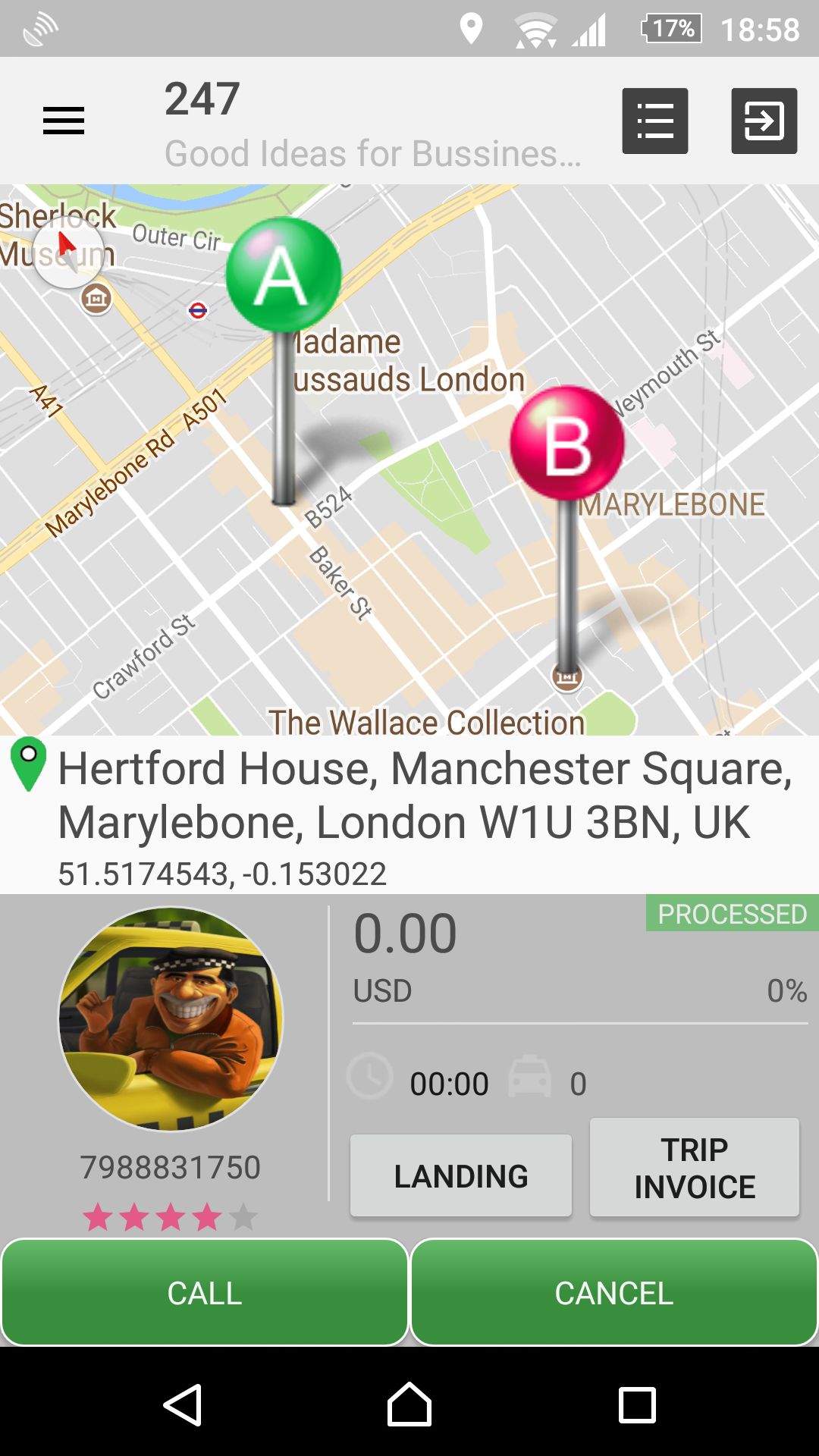Open the taxi driver avatar picture
The height and width of the screenshot is (1456, 819).
coord(171,1018)
